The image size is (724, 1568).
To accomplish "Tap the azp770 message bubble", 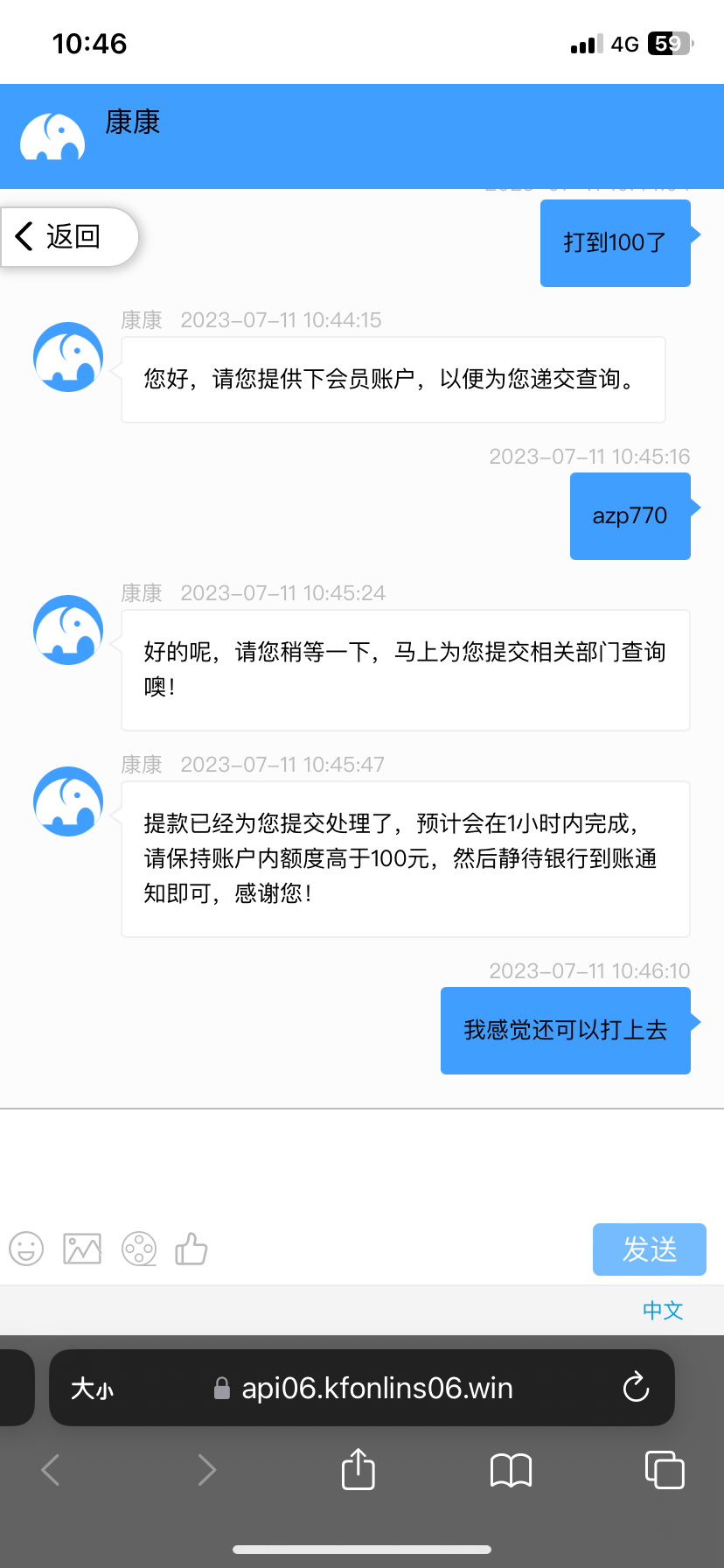I will click(x=630, y=516).
